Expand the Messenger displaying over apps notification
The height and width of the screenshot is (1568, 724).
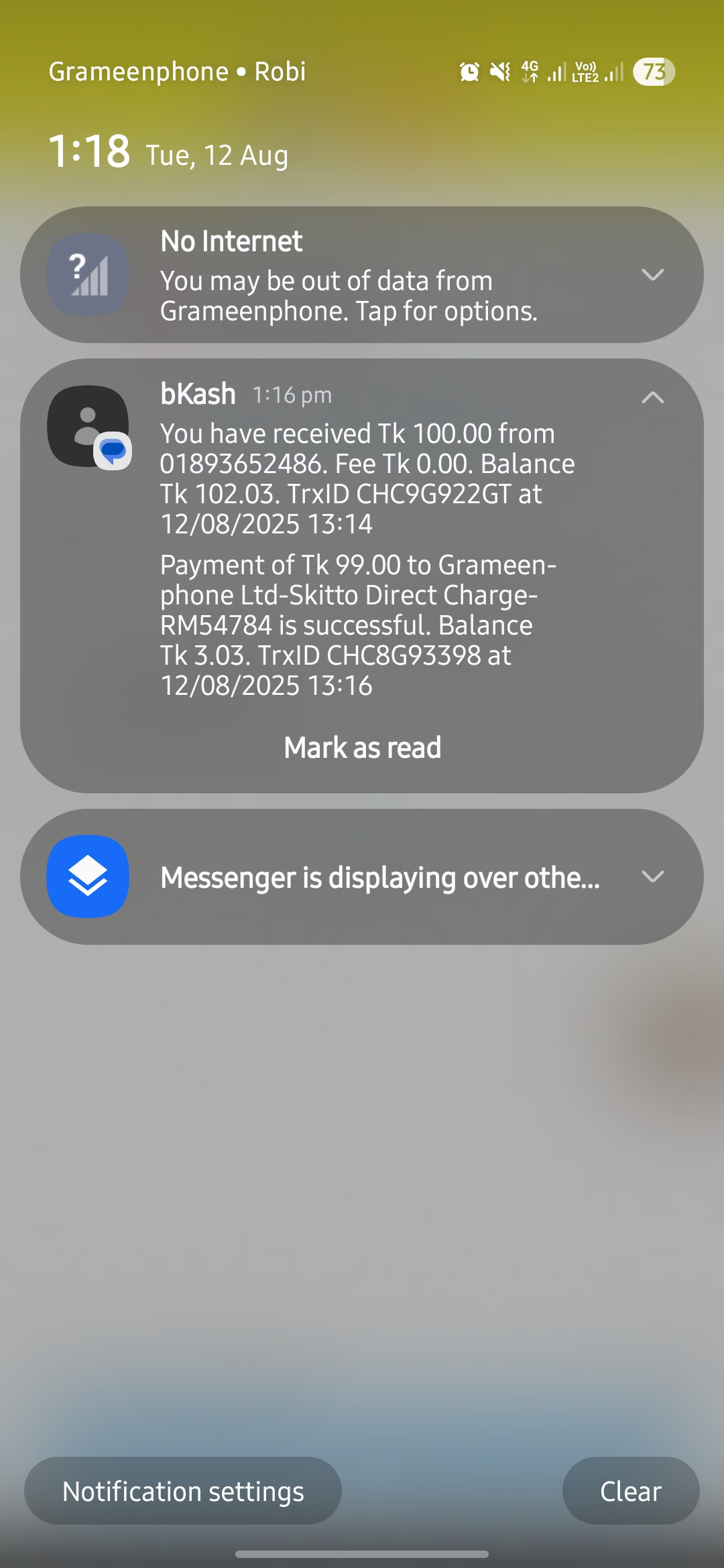(652, 876)
